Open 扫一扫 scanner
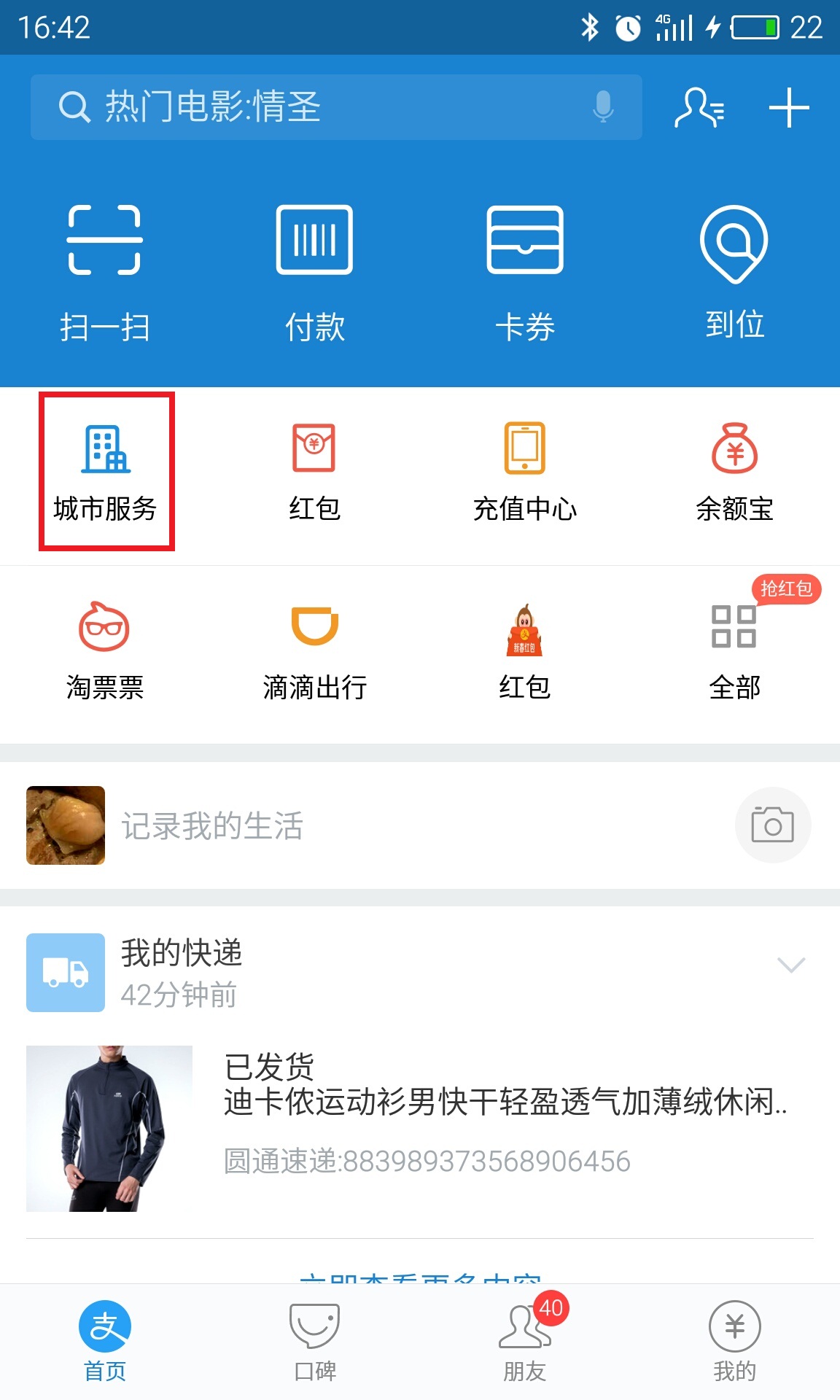 pos(105,270)
